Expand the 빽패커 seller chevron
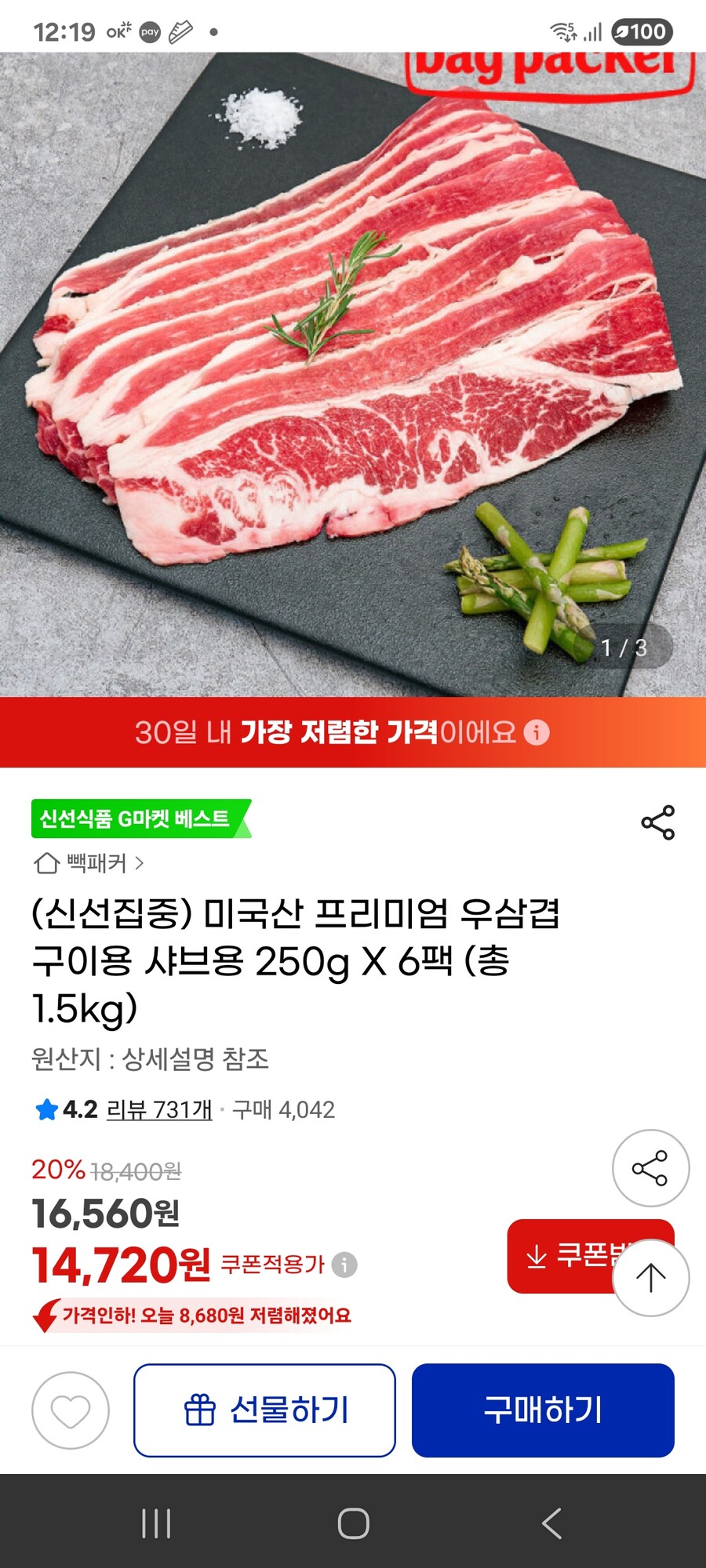Viewport: 706px width, 1568px height. [141, 865]
